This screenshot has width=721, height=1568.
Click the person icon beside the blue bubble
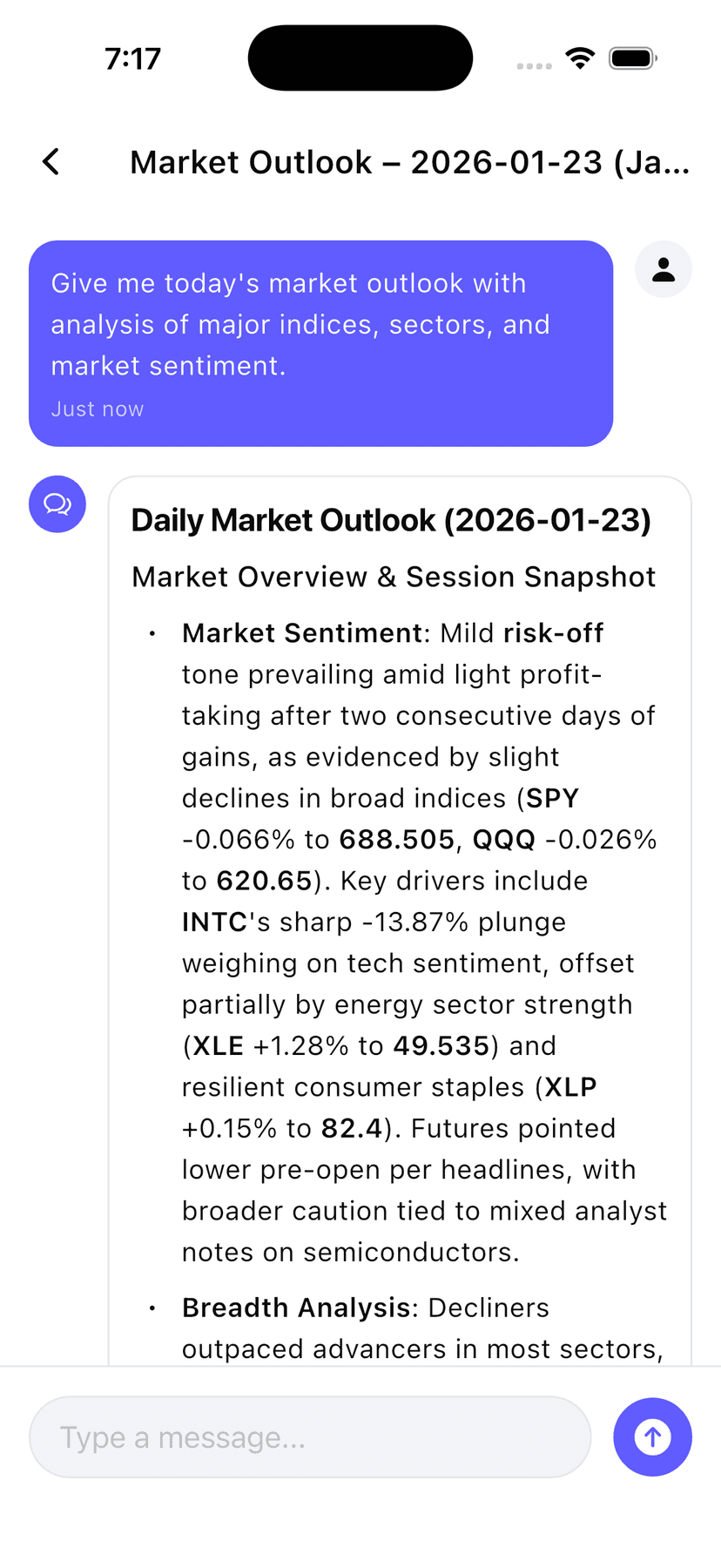[664, 269]
